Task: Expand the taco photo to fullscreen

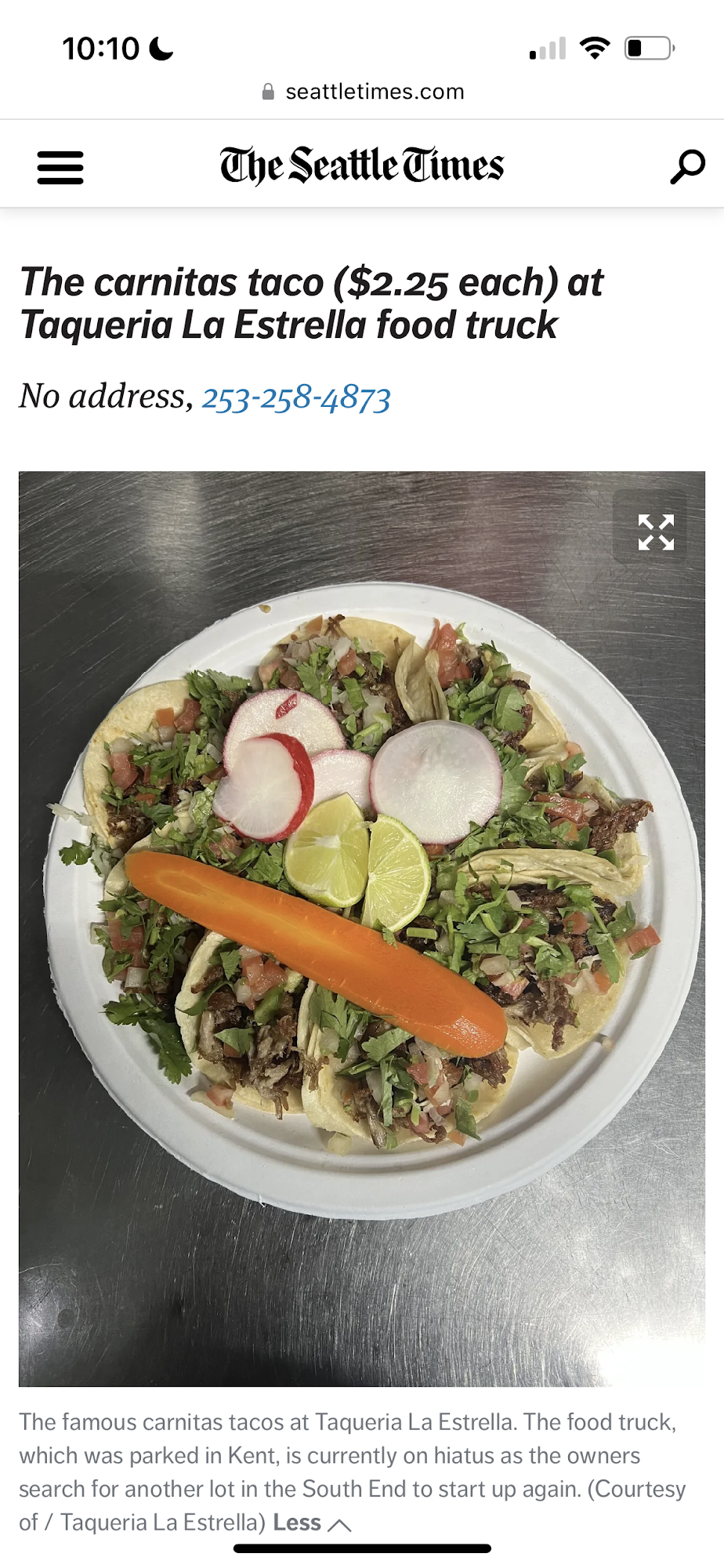Action: (x=655, y=532)
